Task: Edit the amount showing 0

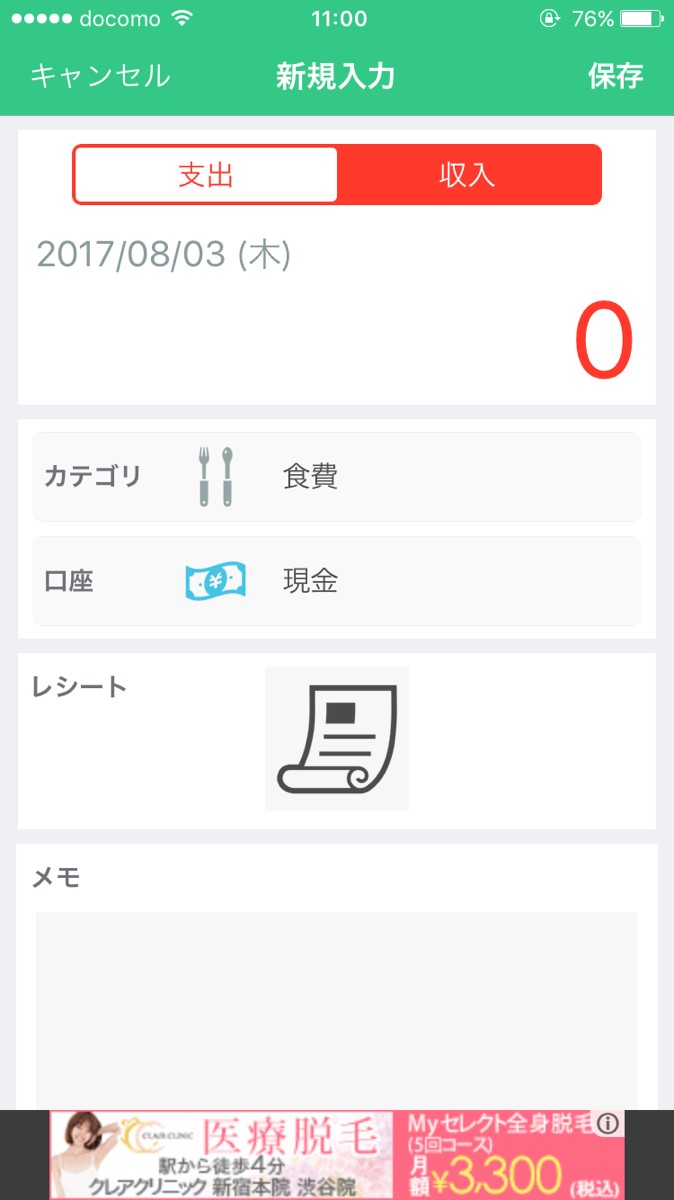Action: coord(603,341)
